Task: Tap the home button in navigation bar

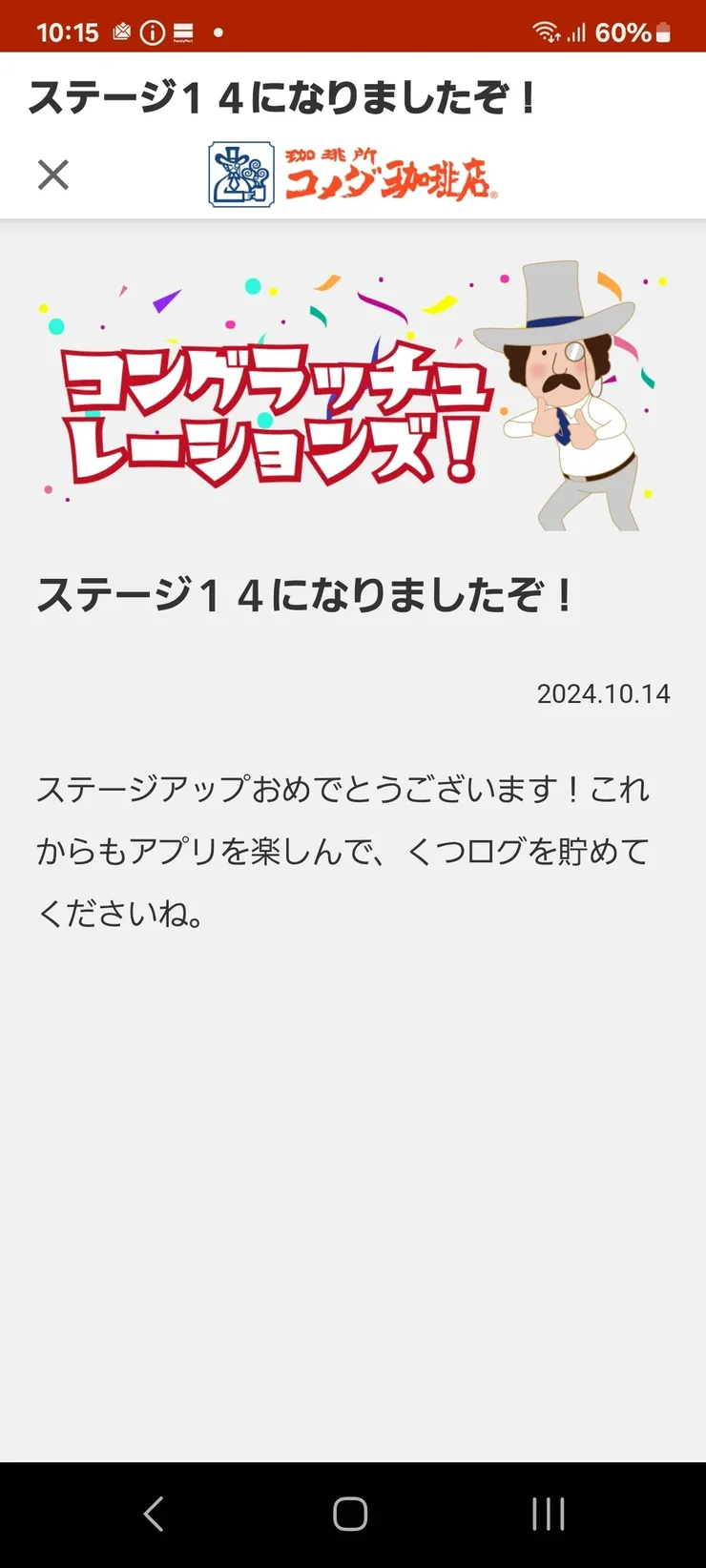Action: pos(350,1513)
